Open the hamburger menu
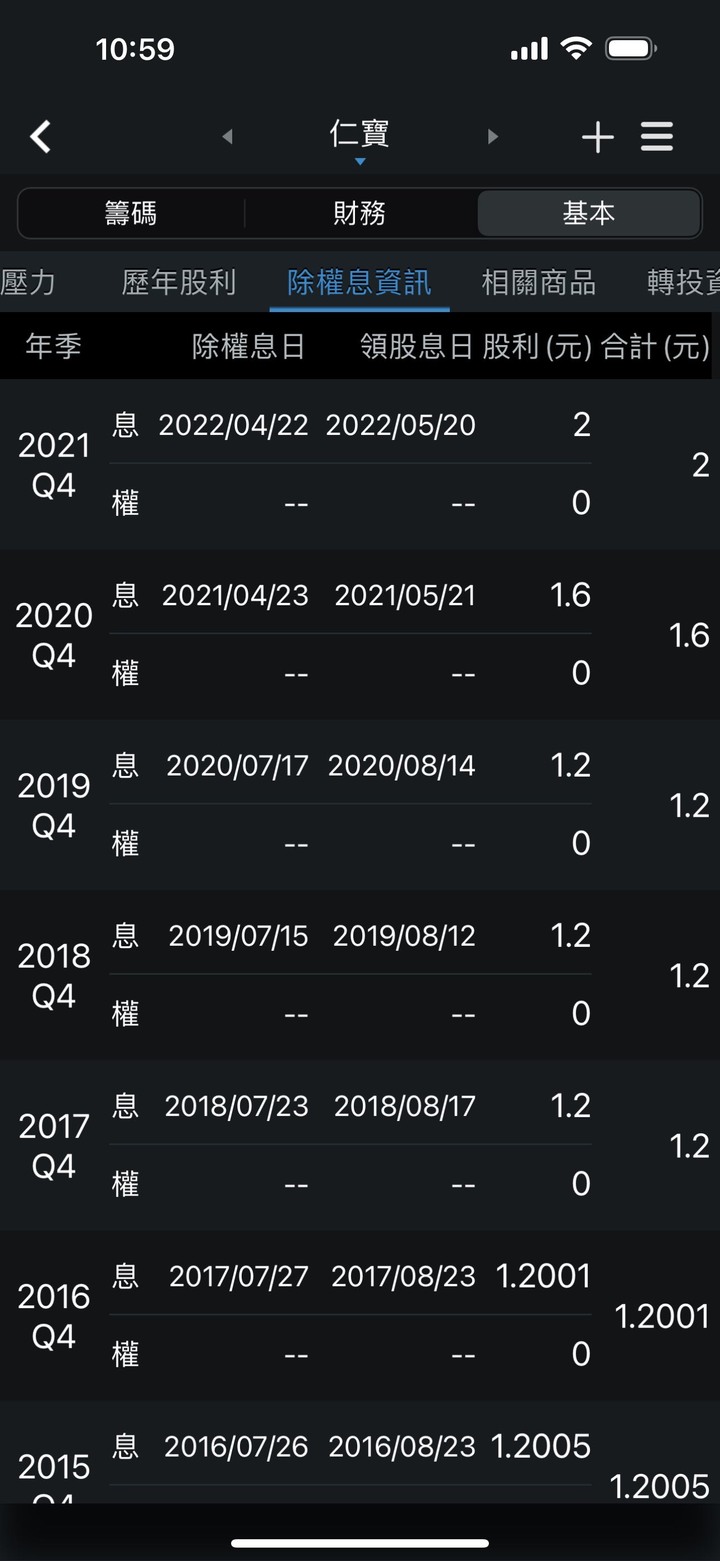The image size is (720, 1561). pyautogui.click(x=657, y=137)
